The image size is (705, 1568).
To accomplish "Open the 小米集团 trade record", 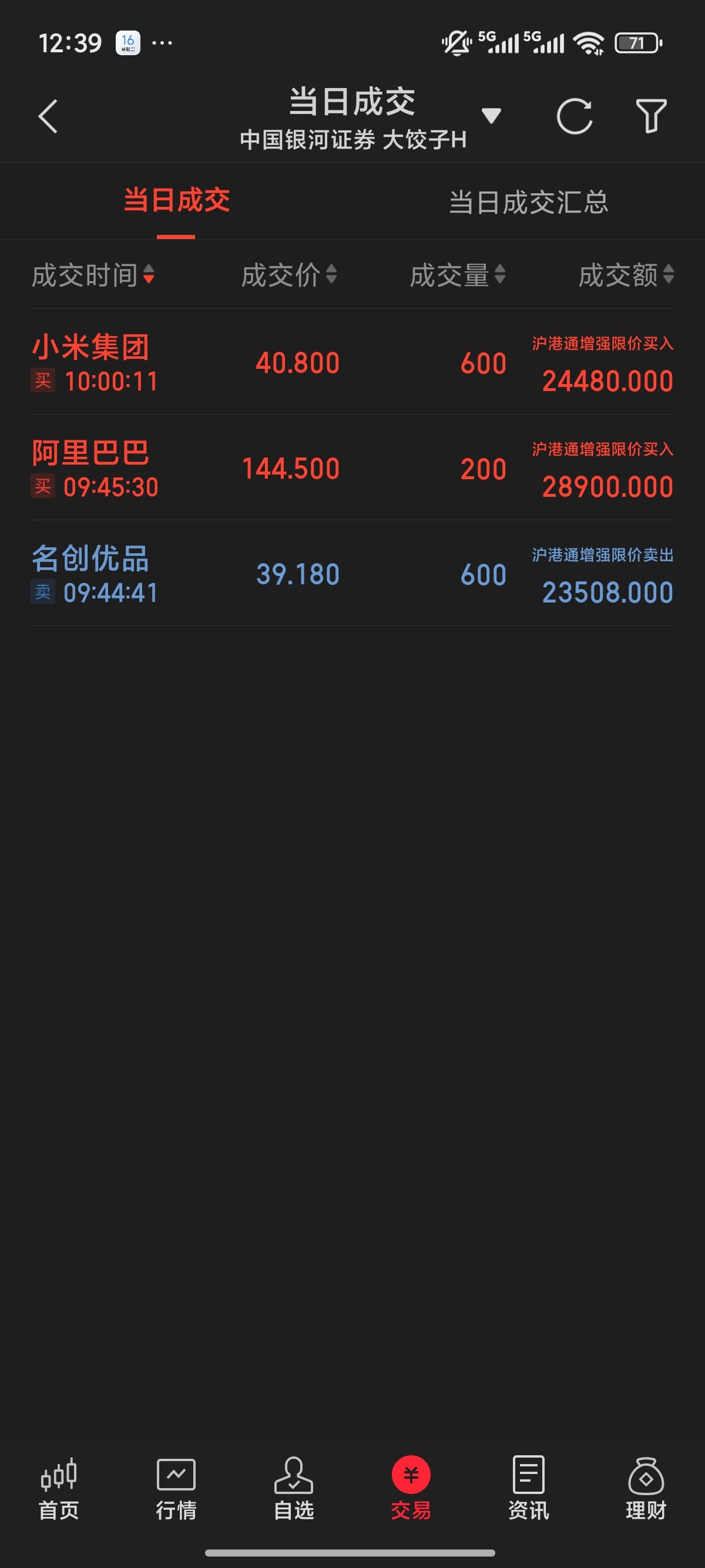I will point(352,363).
